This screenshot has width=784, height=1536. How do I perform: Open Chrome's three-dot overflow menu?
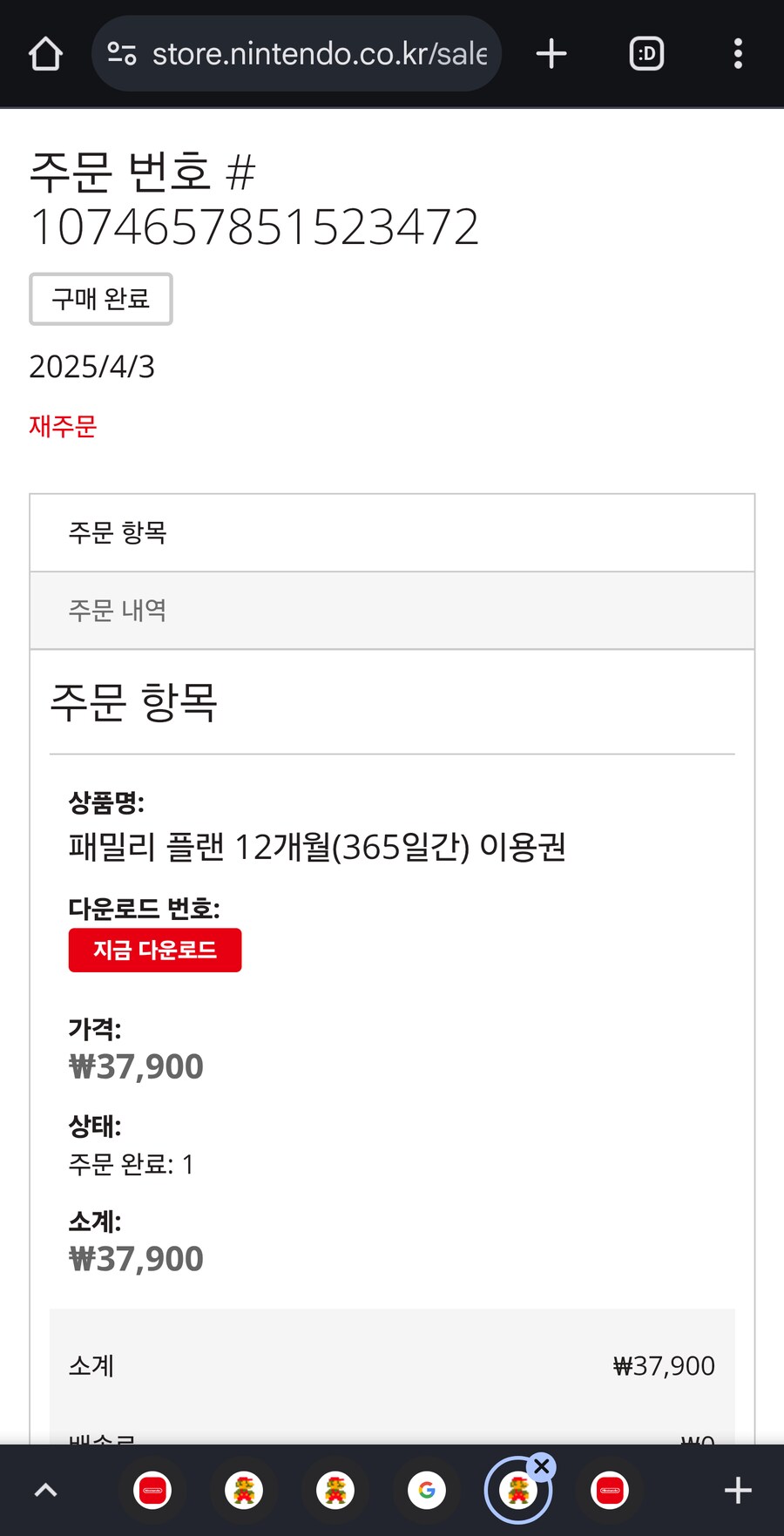click(738, 53)
